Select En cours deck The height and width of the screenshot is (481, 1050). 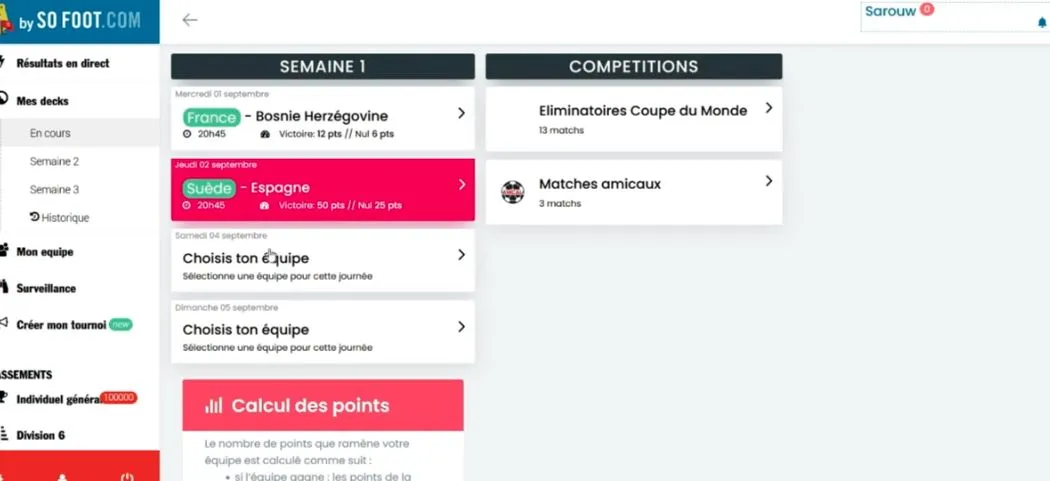click(x=50, y=133)
